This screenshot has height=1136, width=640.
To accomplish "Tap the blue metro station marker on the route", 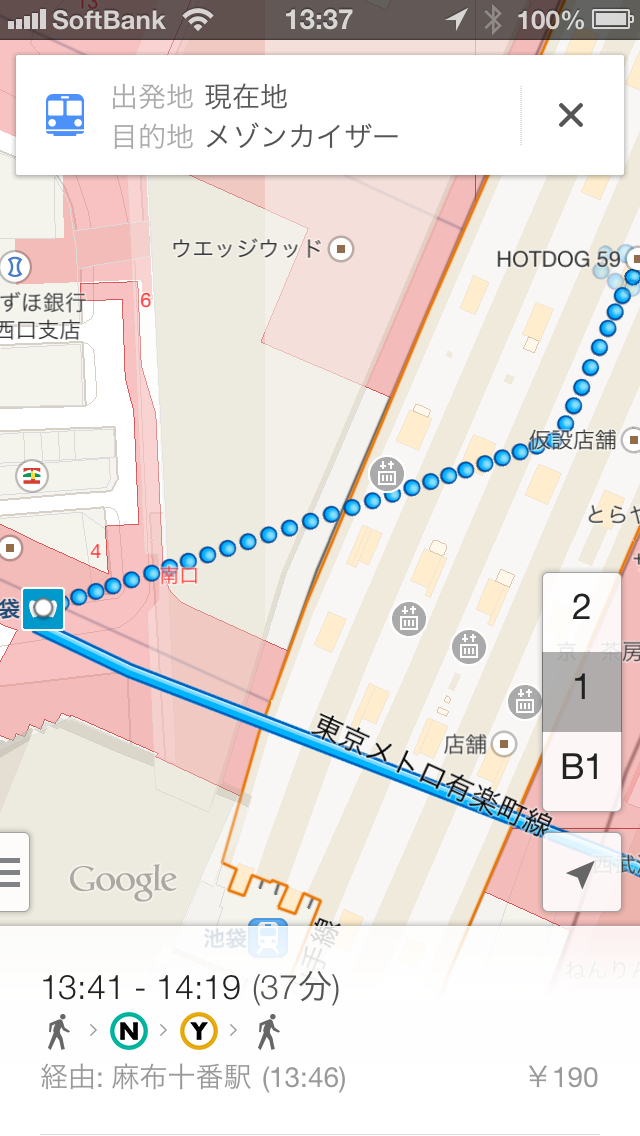I will click(x=43, y=608).
